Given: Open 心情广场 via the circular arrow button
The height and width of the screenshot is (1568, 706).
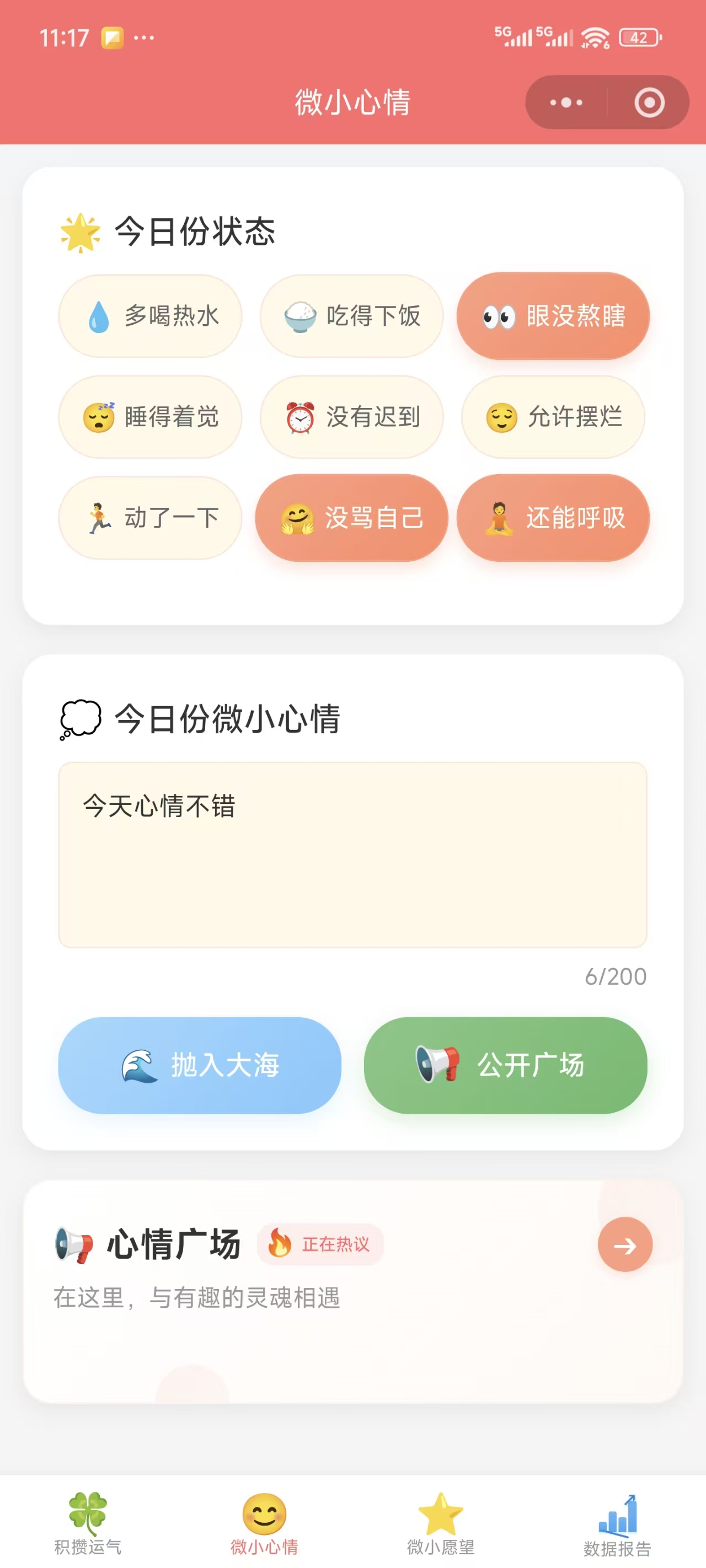Looking at the screenshot, I should click(x=625, y=1244).
